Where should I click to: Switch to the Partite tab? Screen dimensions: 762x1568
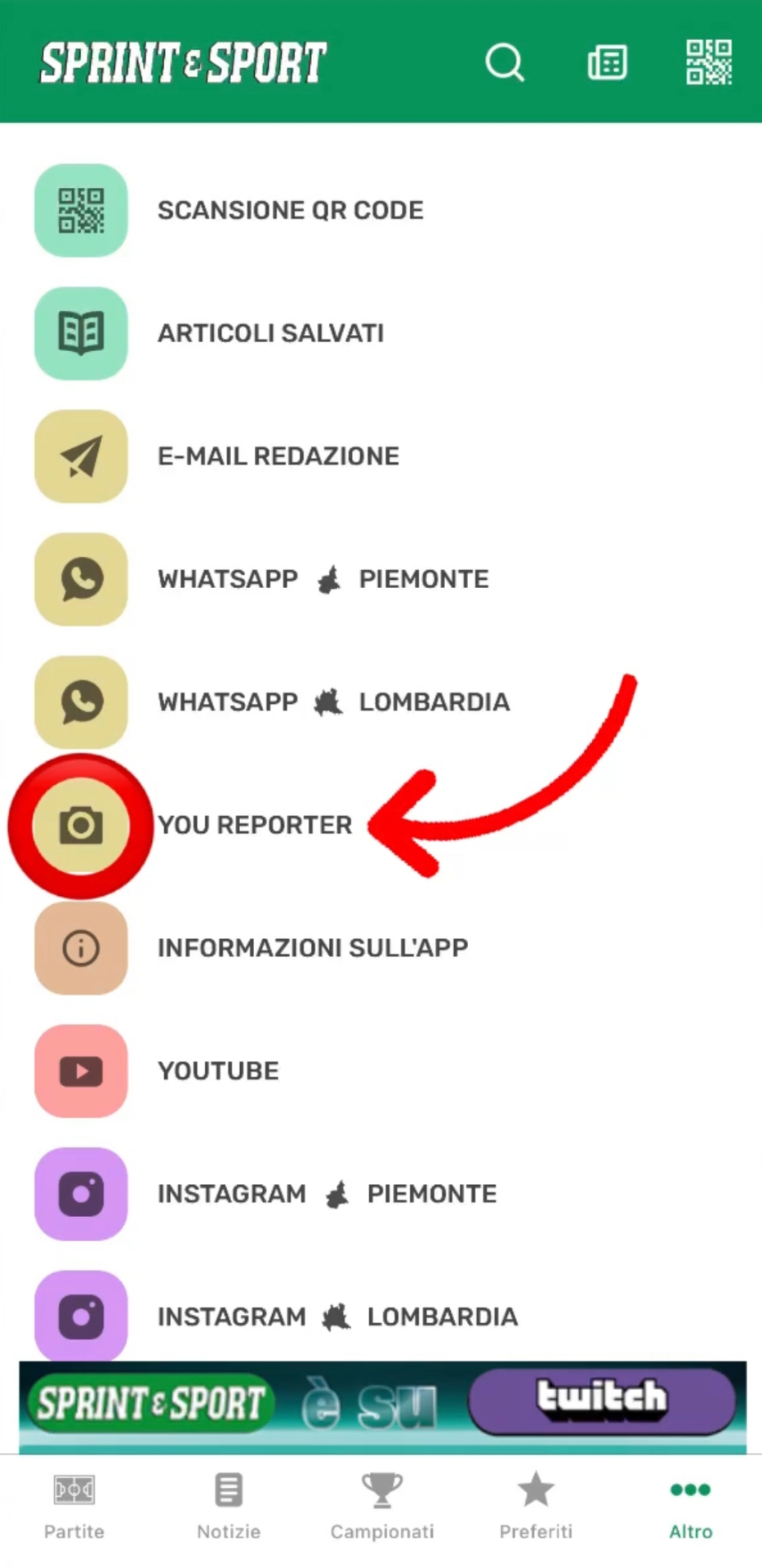[74, 1507]
